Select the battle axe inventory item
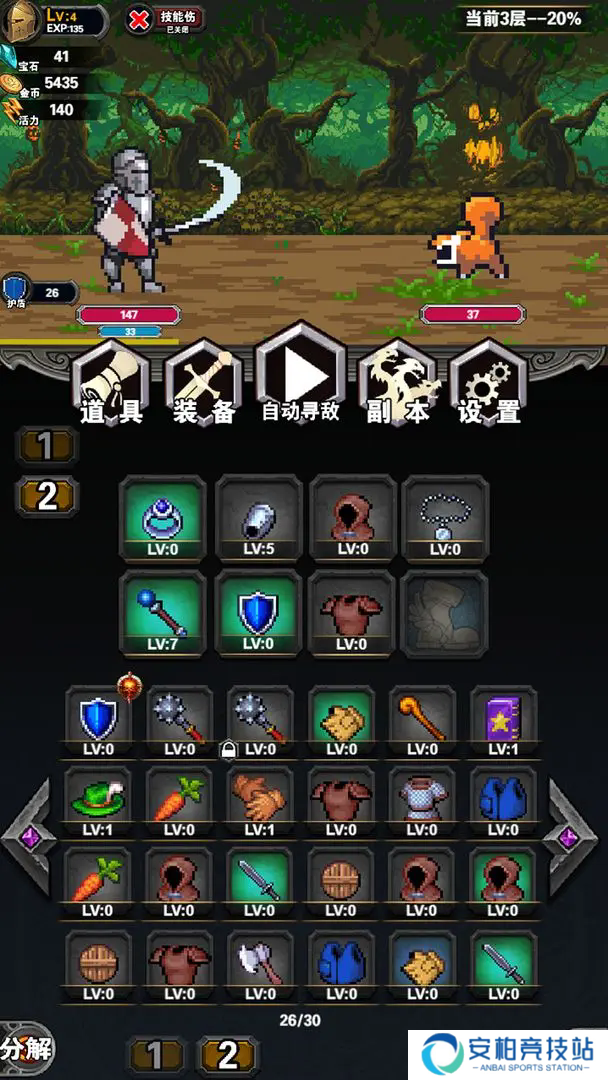 pyautogui.click(x=260, y=964)
